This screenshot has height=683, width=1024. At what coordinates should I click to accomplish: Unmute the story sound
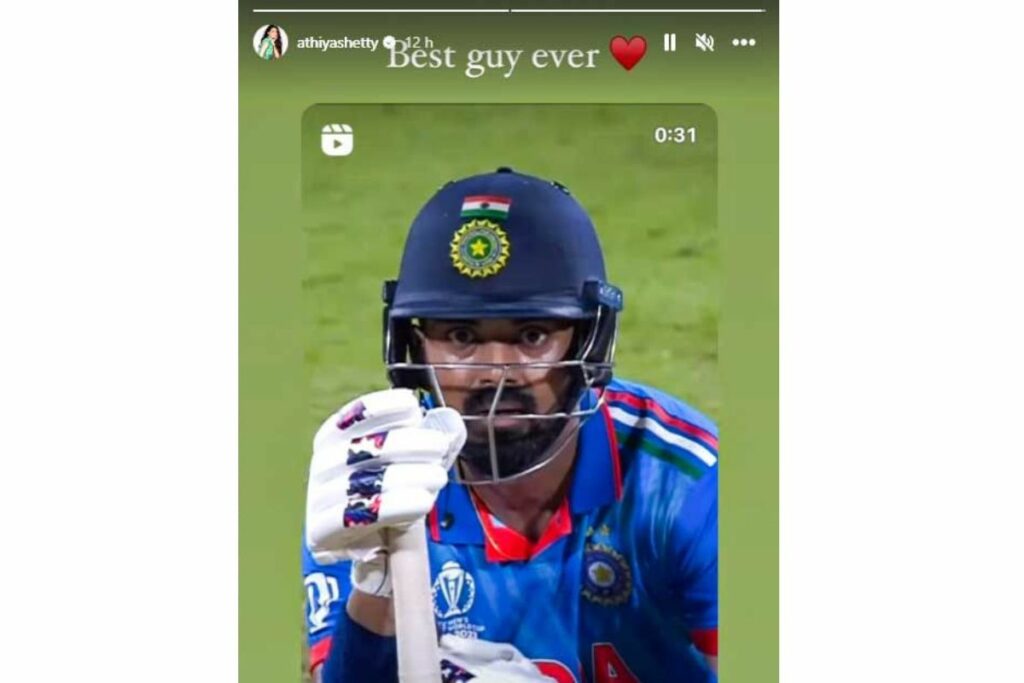click(x=705, y=42)
